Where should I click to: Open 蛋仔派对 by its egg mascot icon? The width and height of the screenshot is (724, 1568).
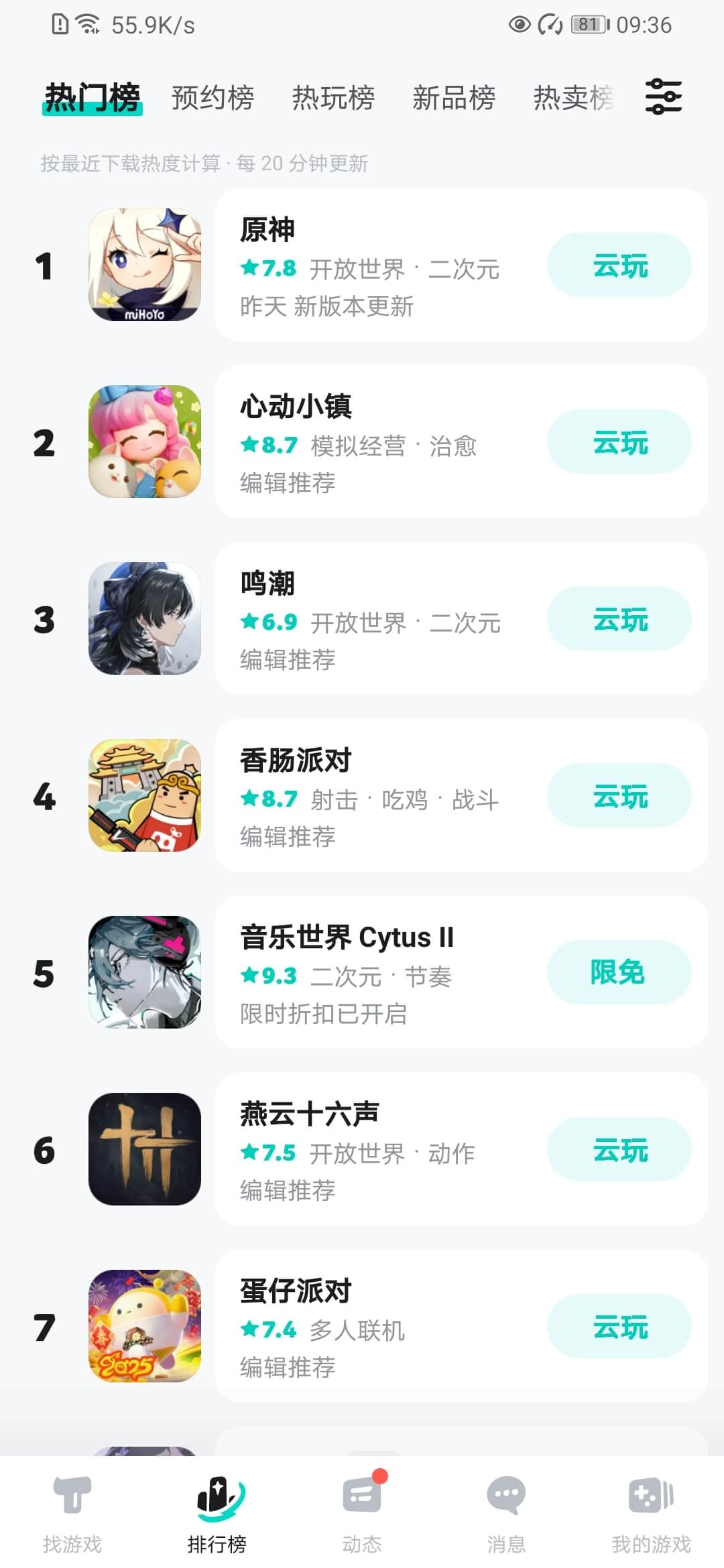point(144,1327)
